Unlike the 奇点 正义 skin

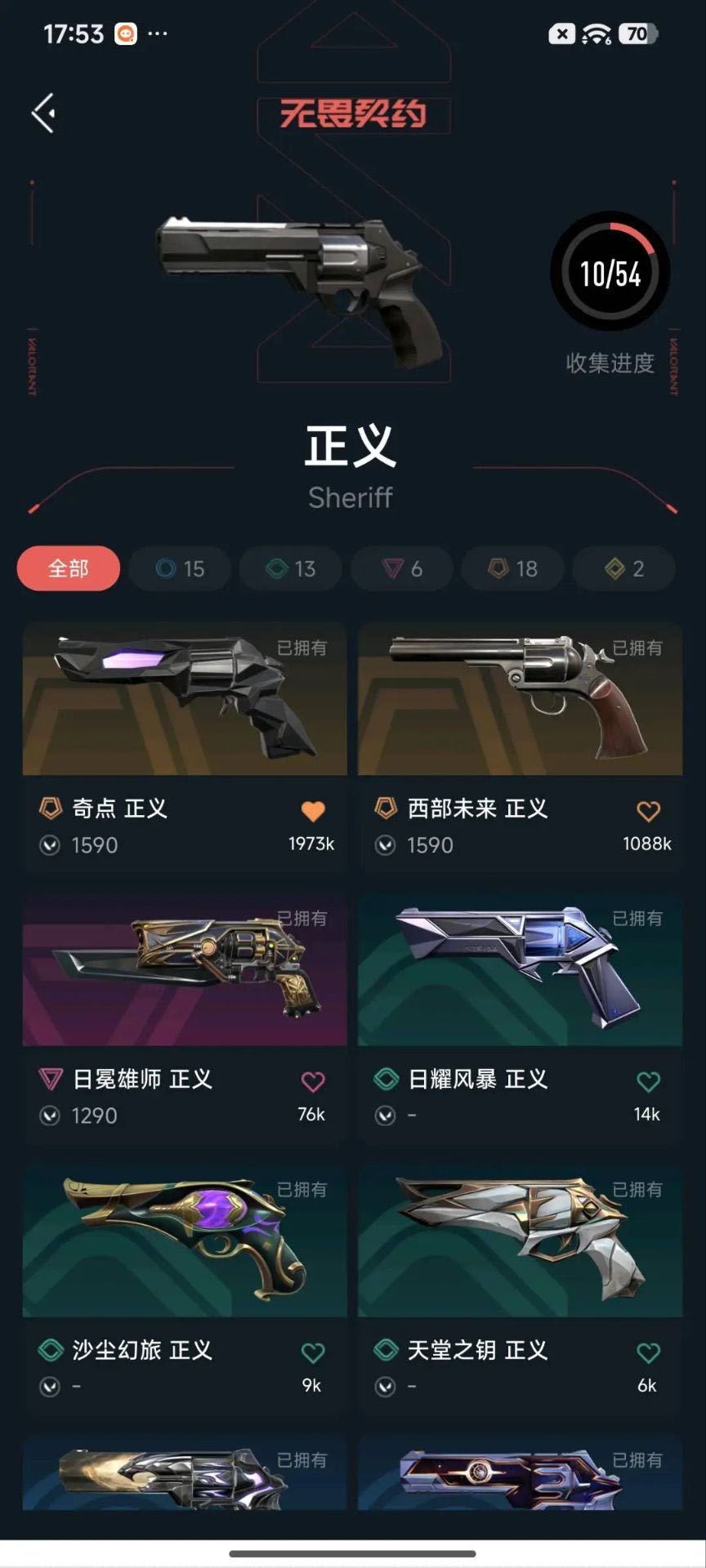click(x=313, y=811)
